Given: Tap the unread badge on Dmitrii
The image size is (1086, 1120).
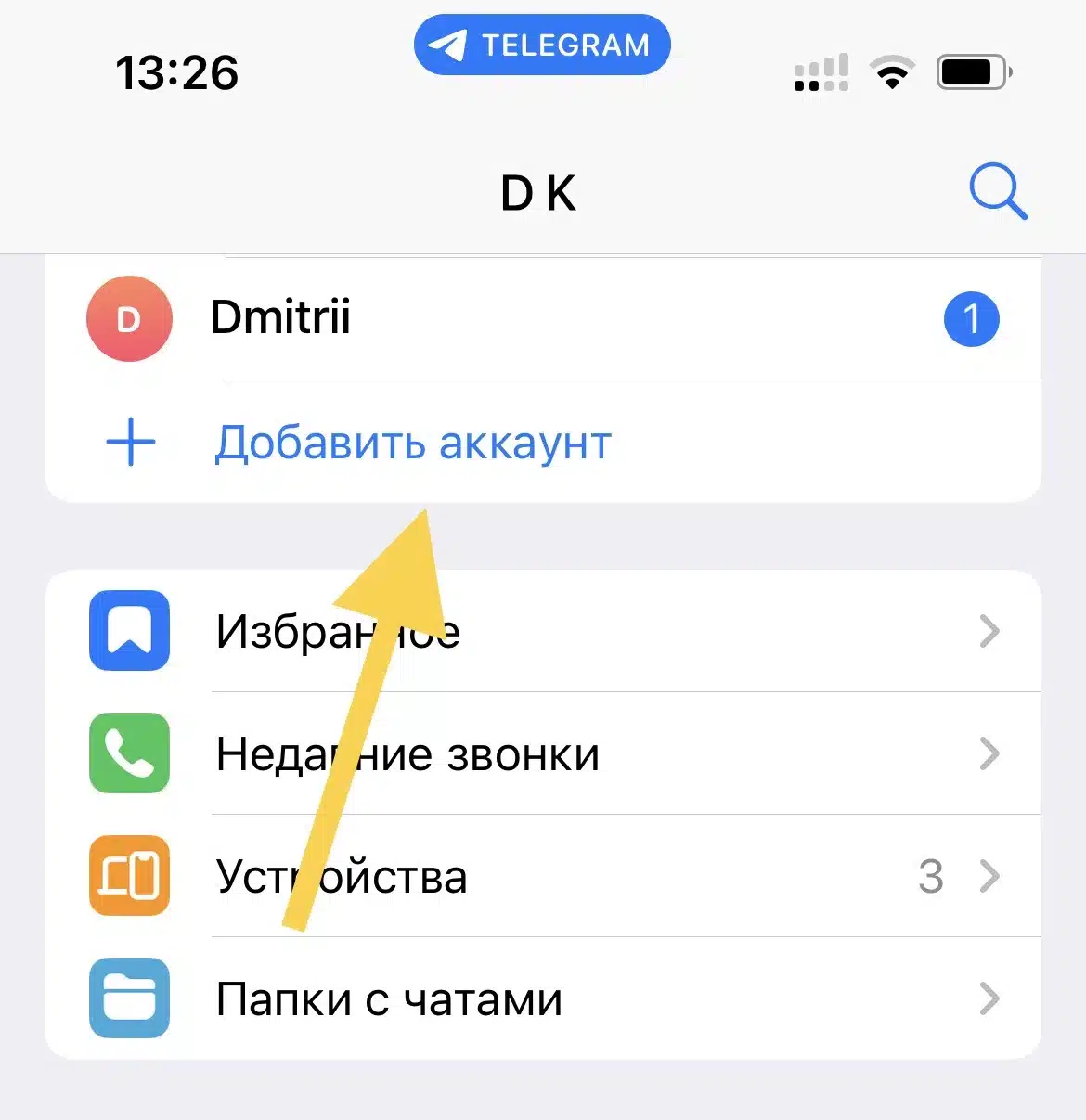Looking at the screenshot, I should (971, 318).
